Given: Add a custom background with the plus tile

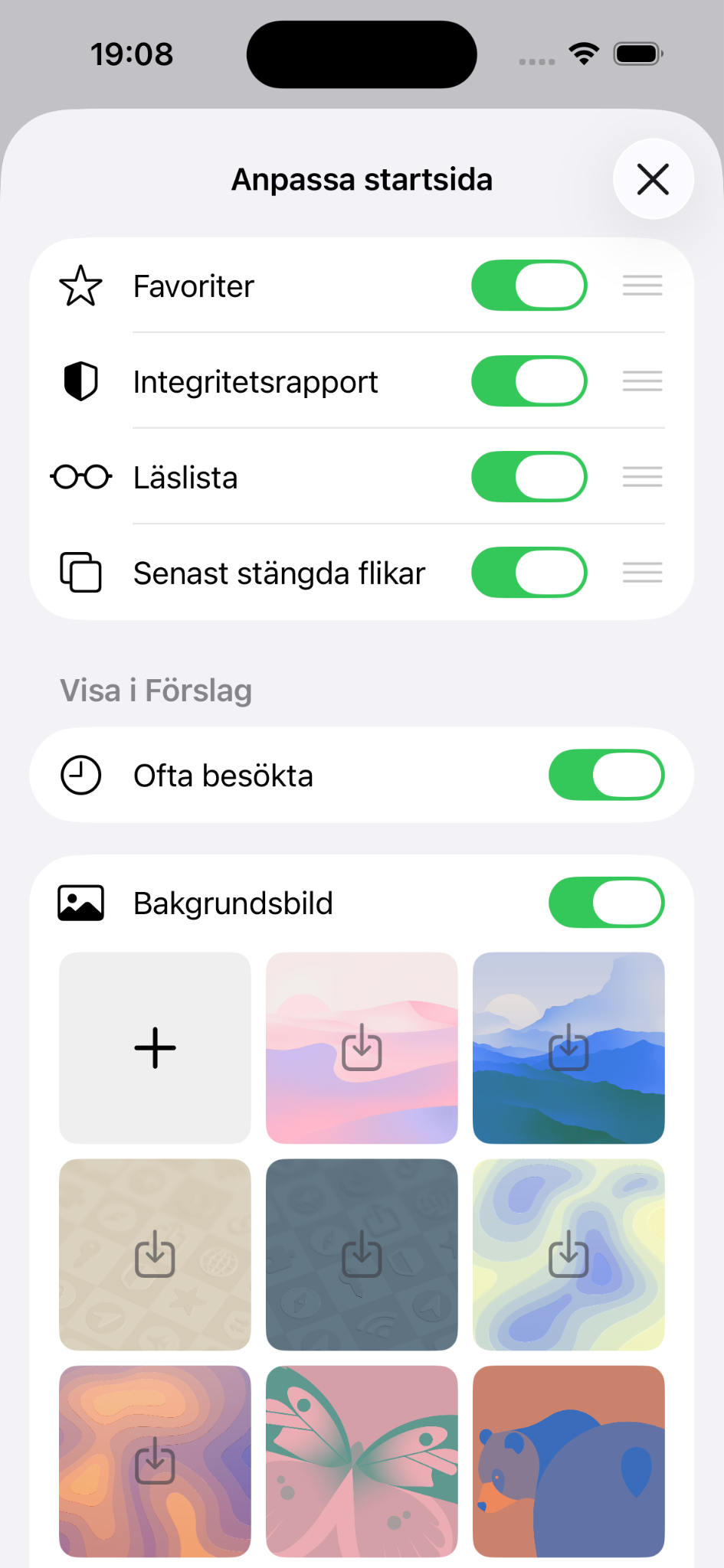Looking at the screenshot, I should (x=155, y=1048).
